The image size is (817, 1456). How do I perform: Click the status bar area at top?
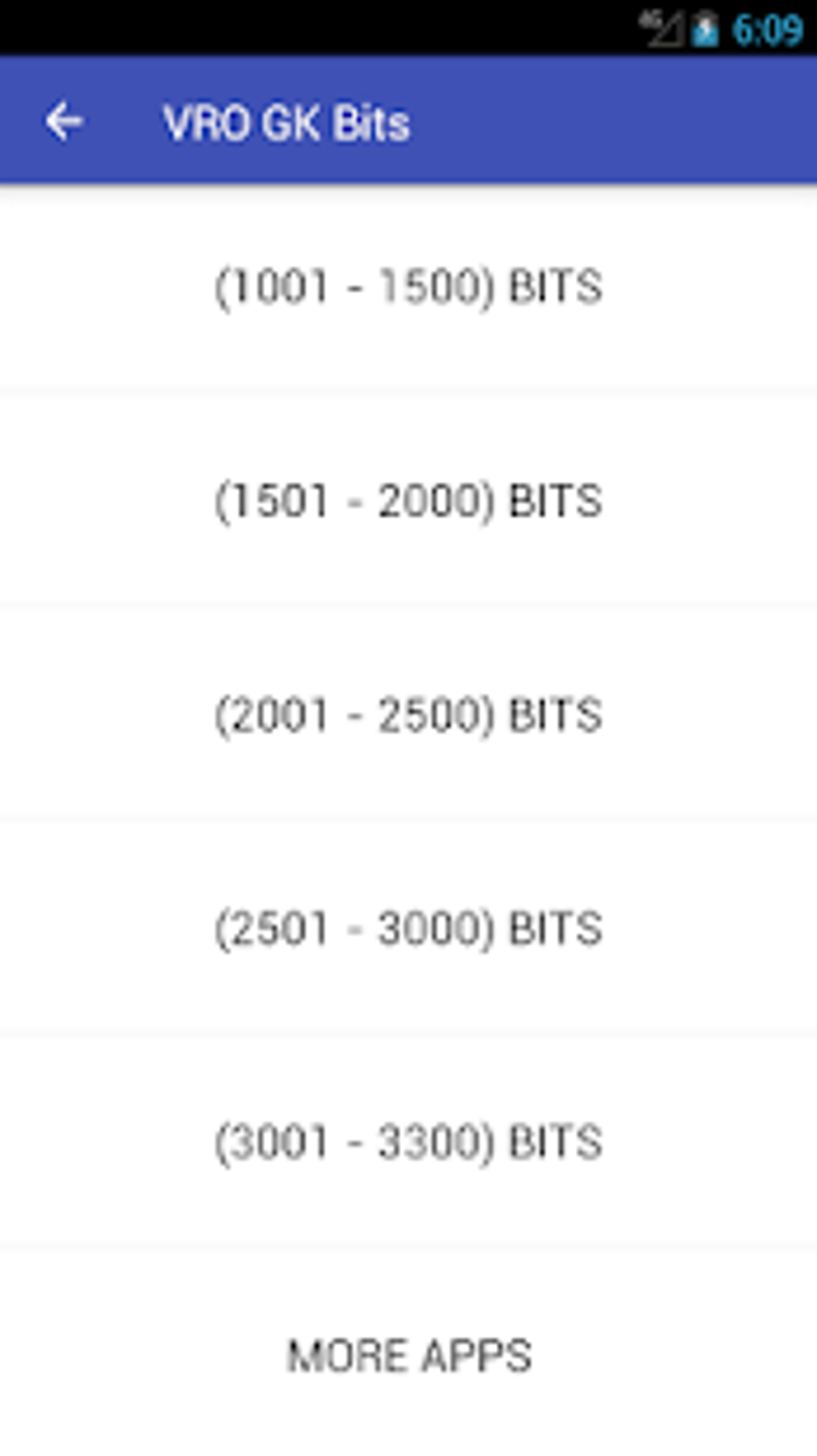[408, 26]
